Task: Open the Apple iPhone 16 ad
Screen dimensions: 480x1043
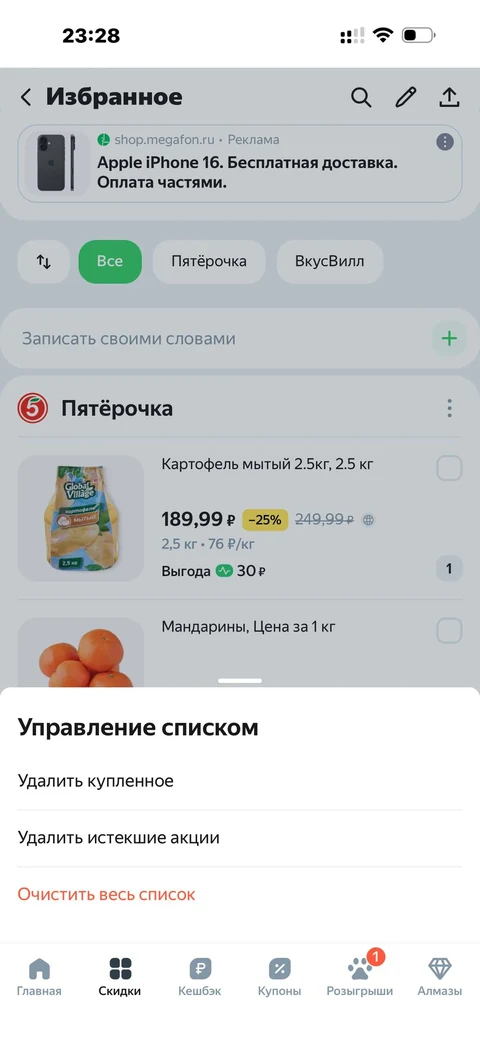Action: [239, 164]
